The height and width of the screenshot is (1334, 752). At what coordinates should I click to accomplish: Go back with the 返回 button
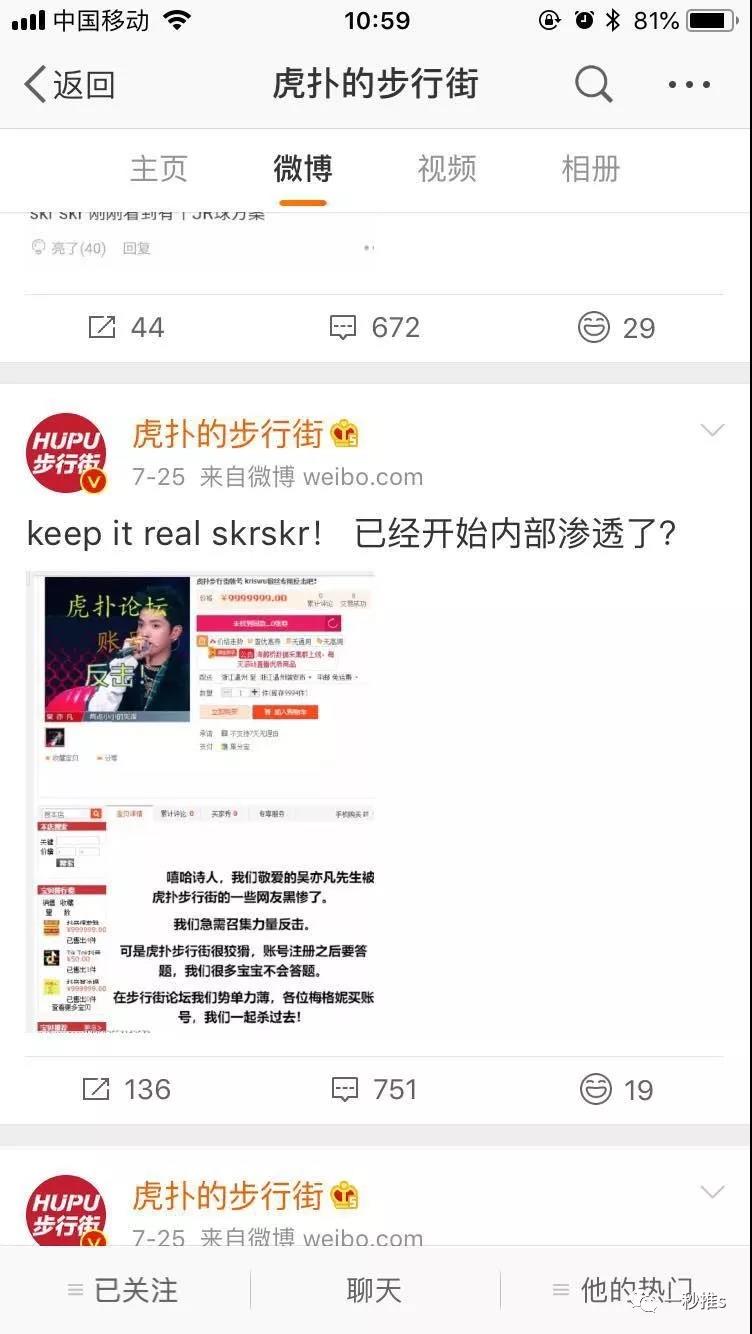click(x=70, y=85)
